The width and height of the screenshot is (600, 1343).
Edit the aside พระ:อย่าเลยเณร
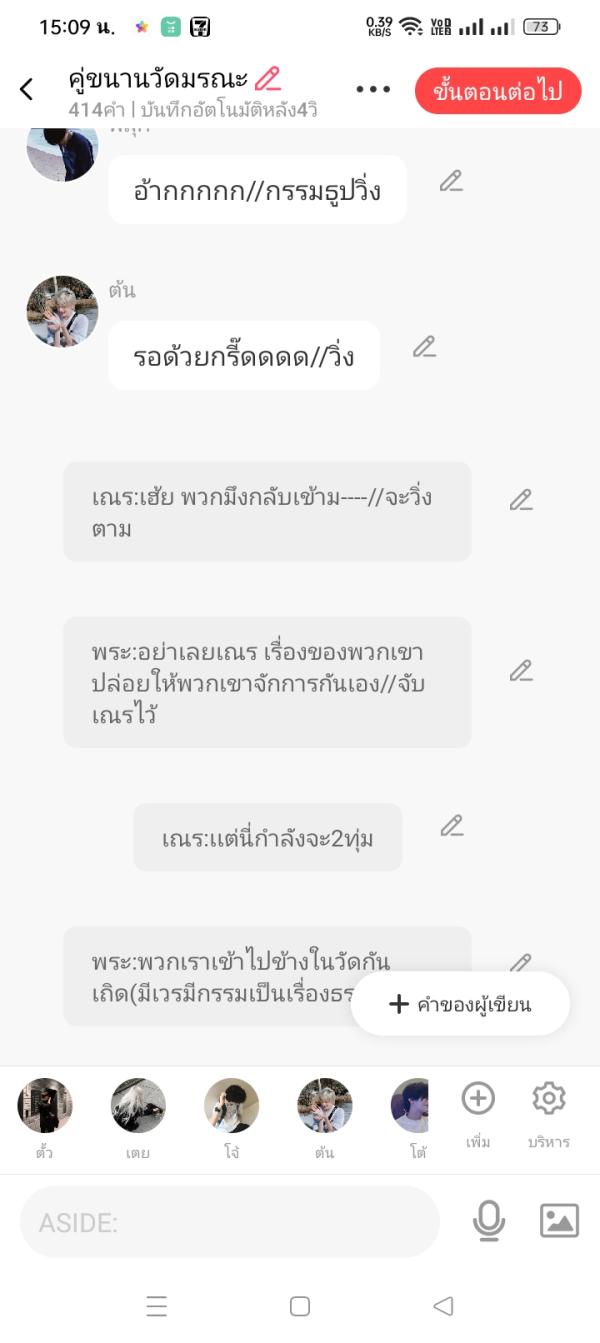coord(521,671)
